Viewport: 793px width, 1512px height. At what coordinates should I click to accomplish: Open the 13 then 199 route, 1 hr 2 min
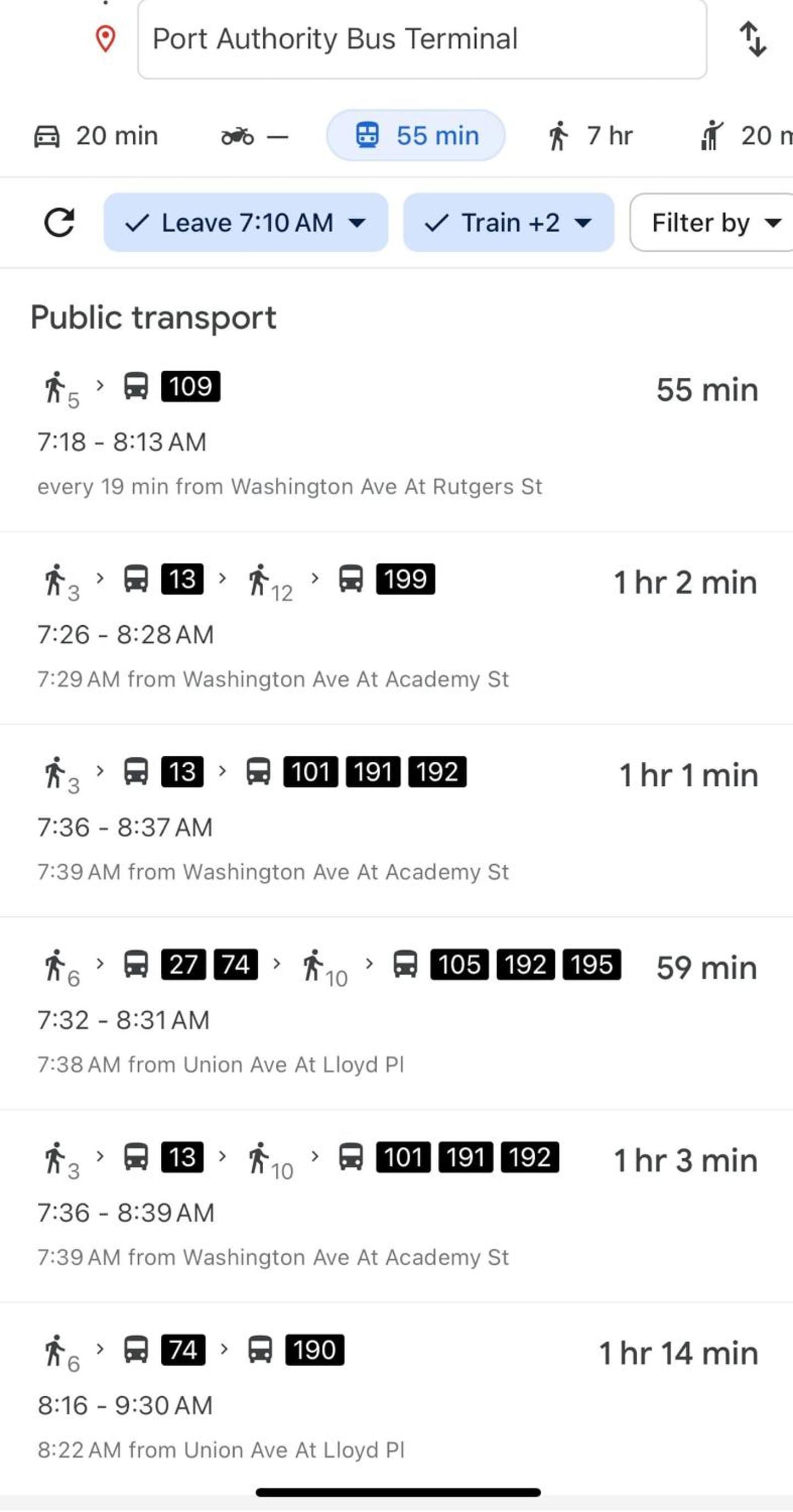396,628
